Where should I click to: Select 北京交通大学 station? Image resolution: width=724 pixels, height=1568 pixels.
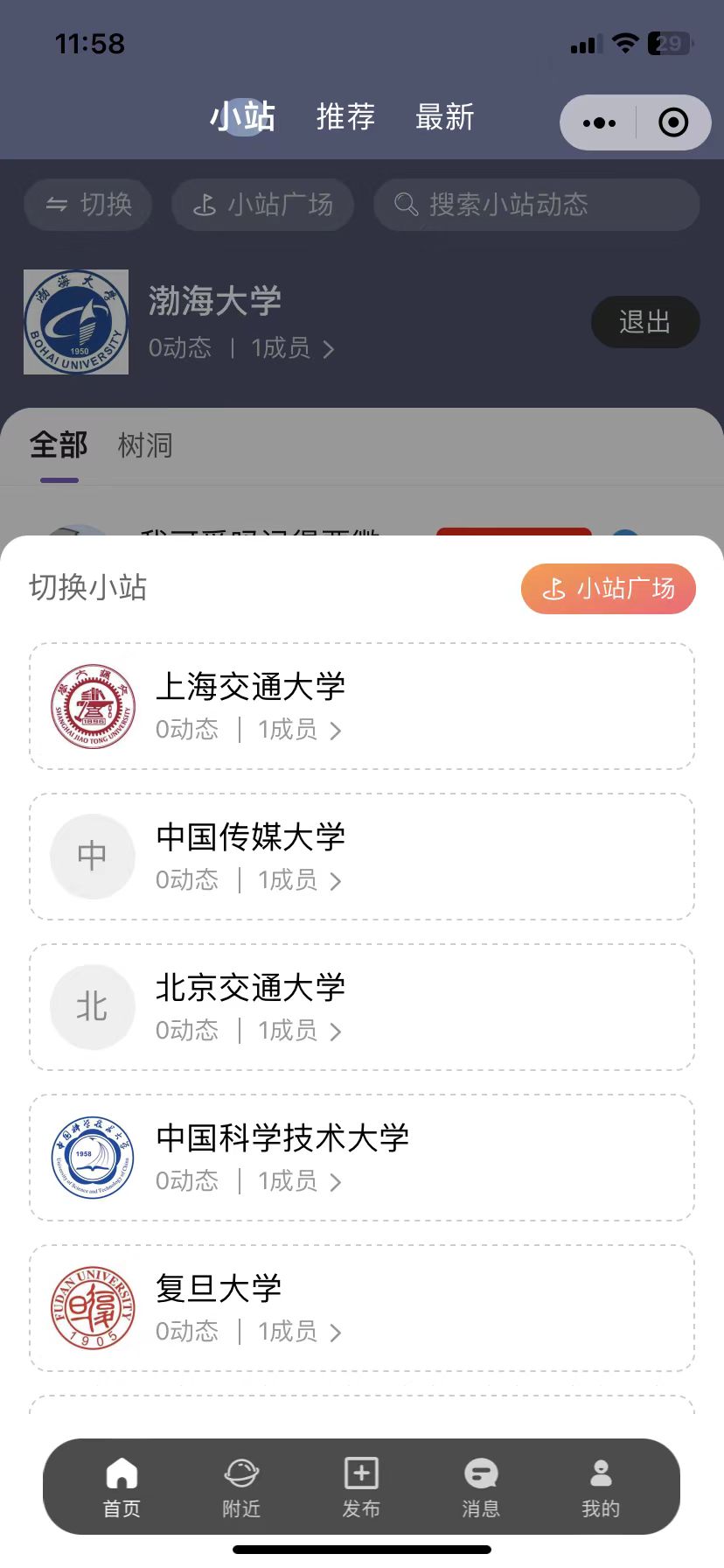[x=362, y=1007]
